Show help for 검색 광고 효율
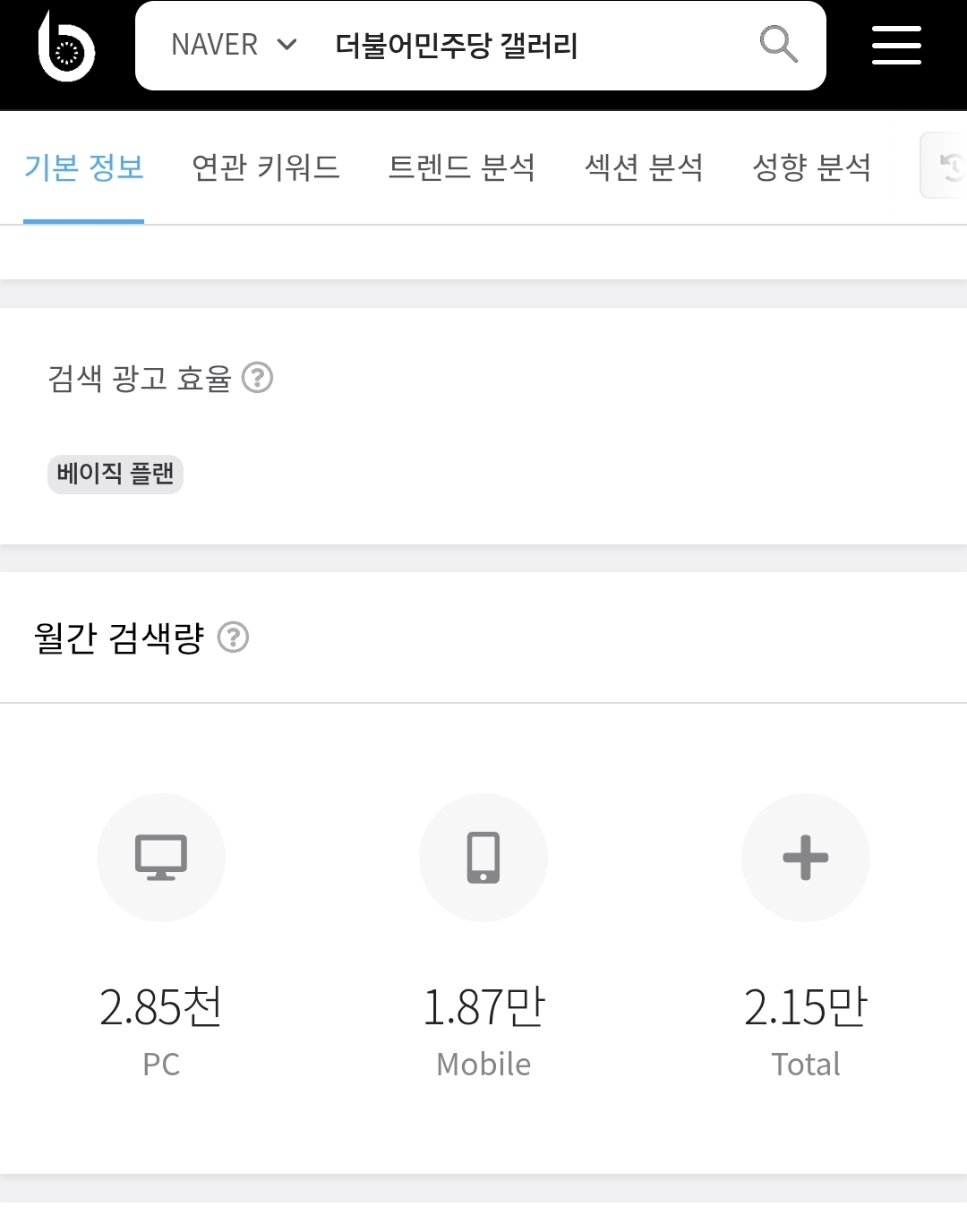This screenshot has height=1232, width=967. 258,378
